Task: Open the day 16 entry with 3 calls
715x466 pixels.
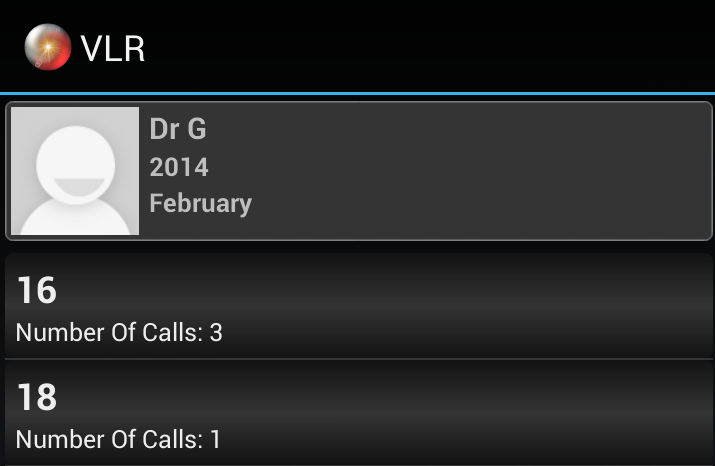Action: point(358,307)
